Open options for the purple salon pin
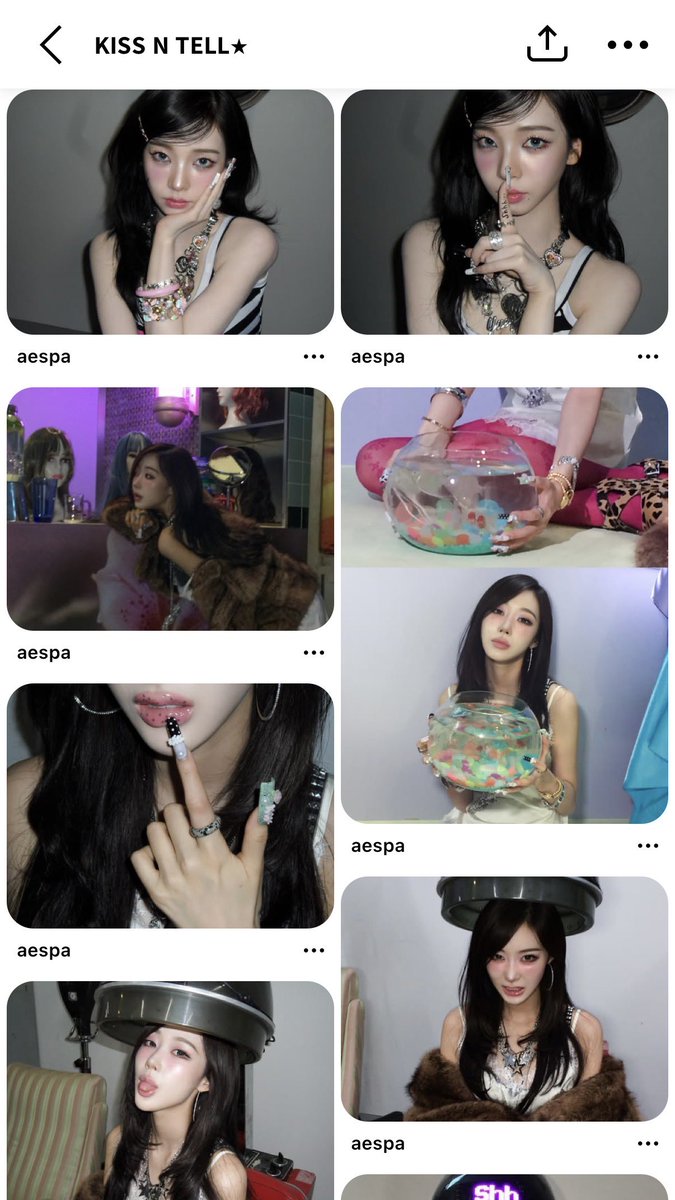This screenshot has width=675, height=1200. click(314, 653)
